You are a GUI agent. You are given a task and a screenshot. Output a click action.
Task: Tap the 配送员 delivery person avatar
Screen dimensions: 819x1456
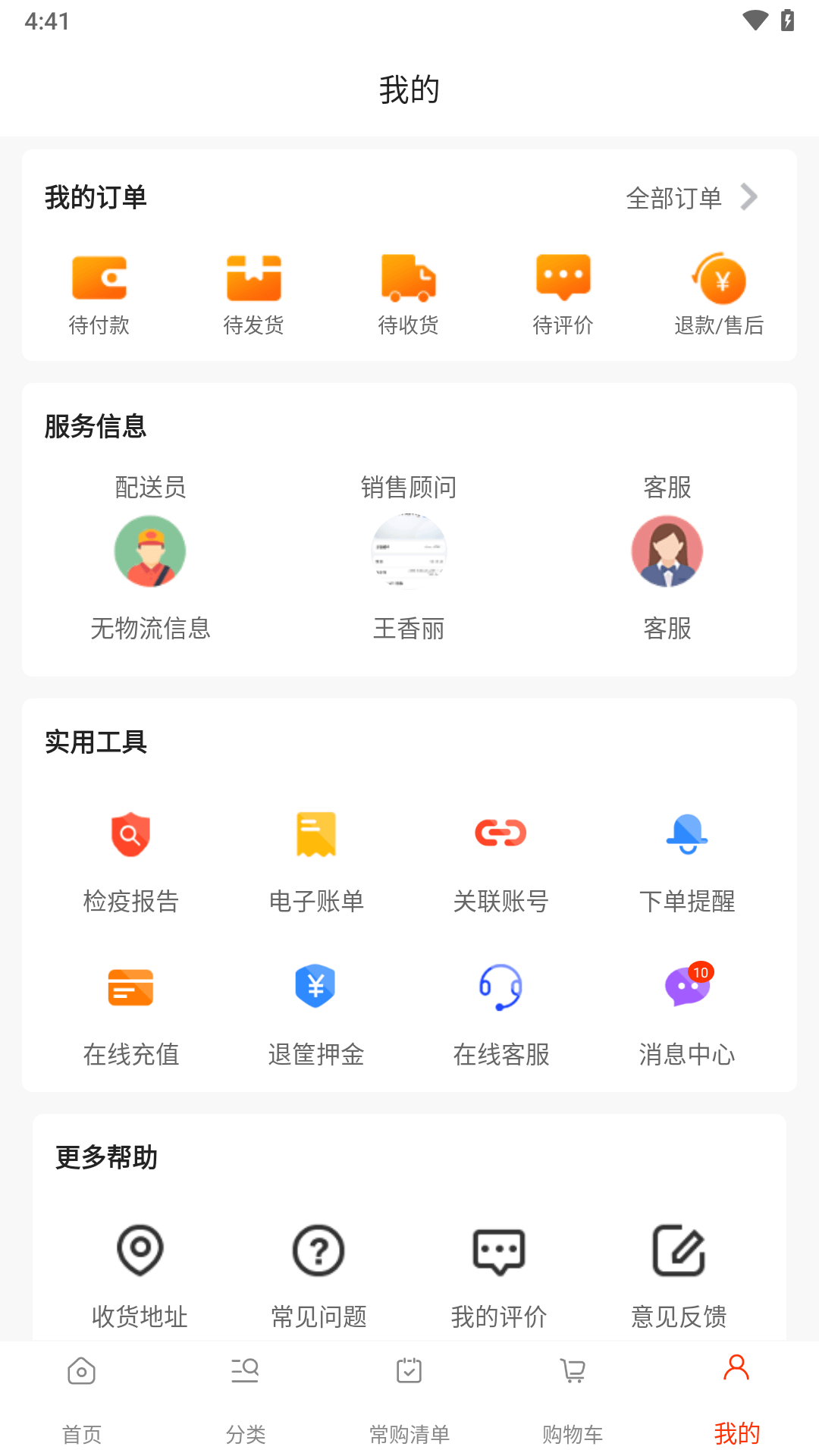point(150,551)
